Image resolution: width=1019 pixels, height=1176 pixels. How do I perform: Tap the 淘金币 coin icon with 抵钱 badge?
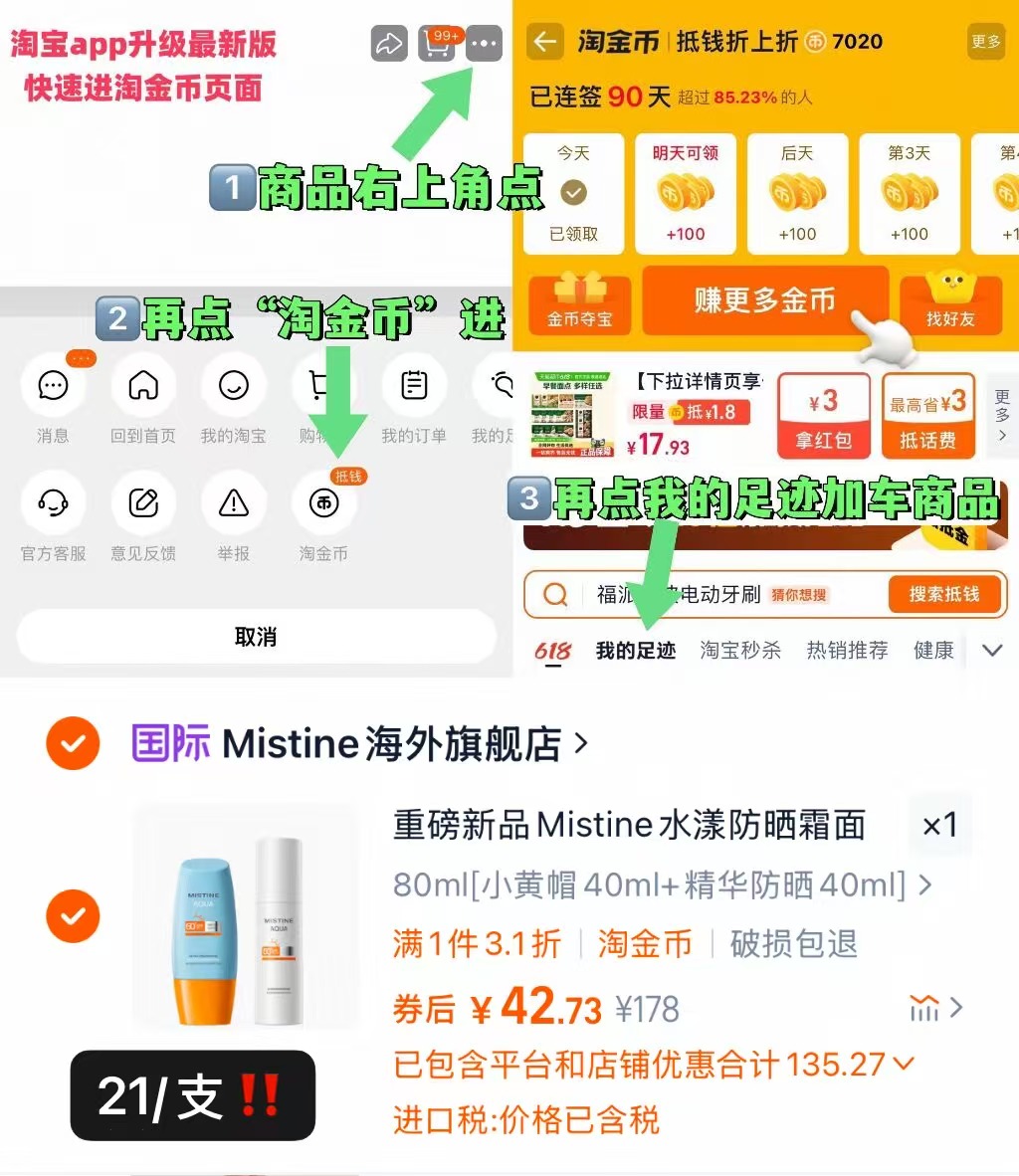[x=322, y=504]
